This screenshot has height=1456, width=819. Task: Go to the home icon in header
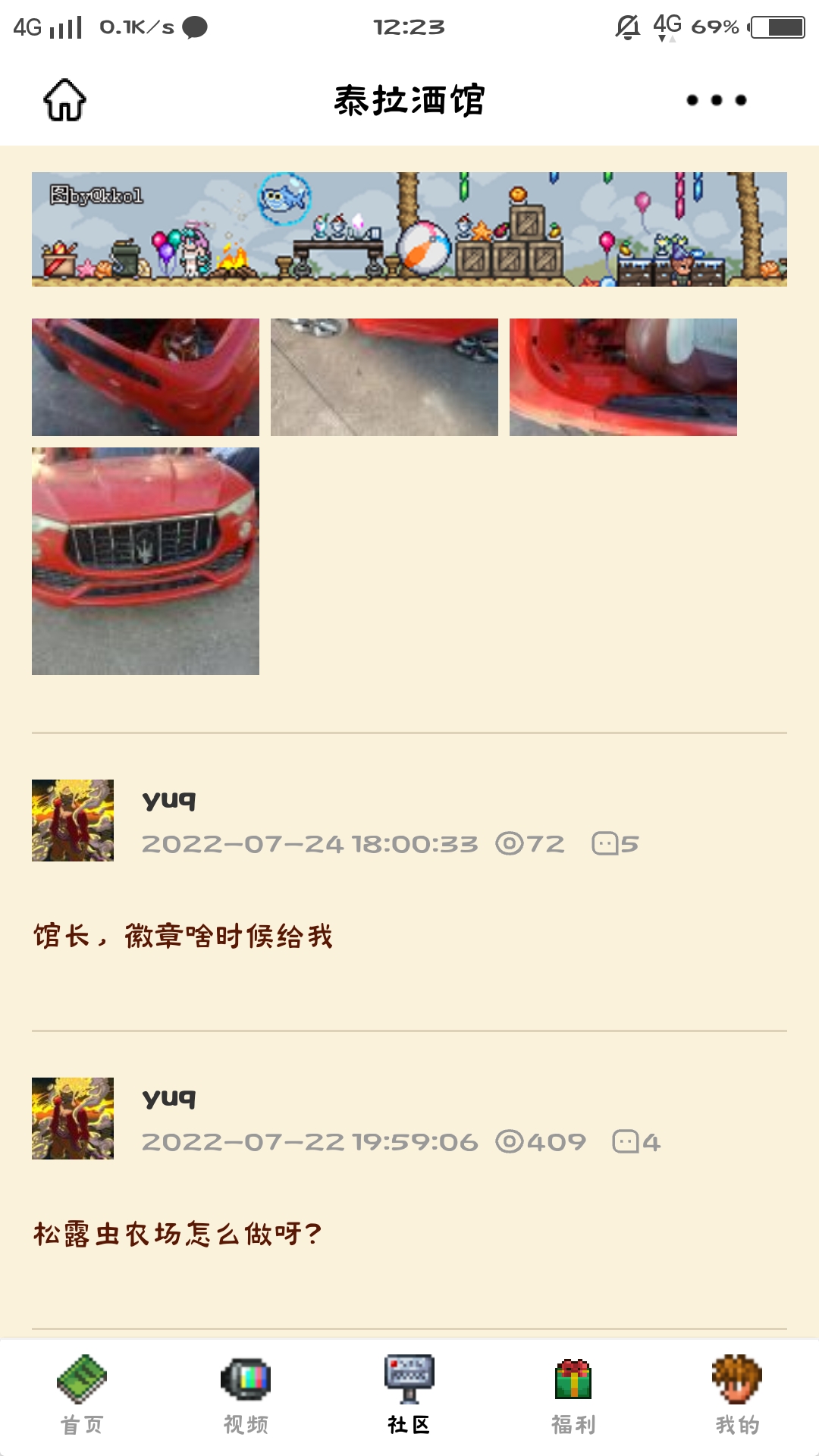[x=64, y=100]
